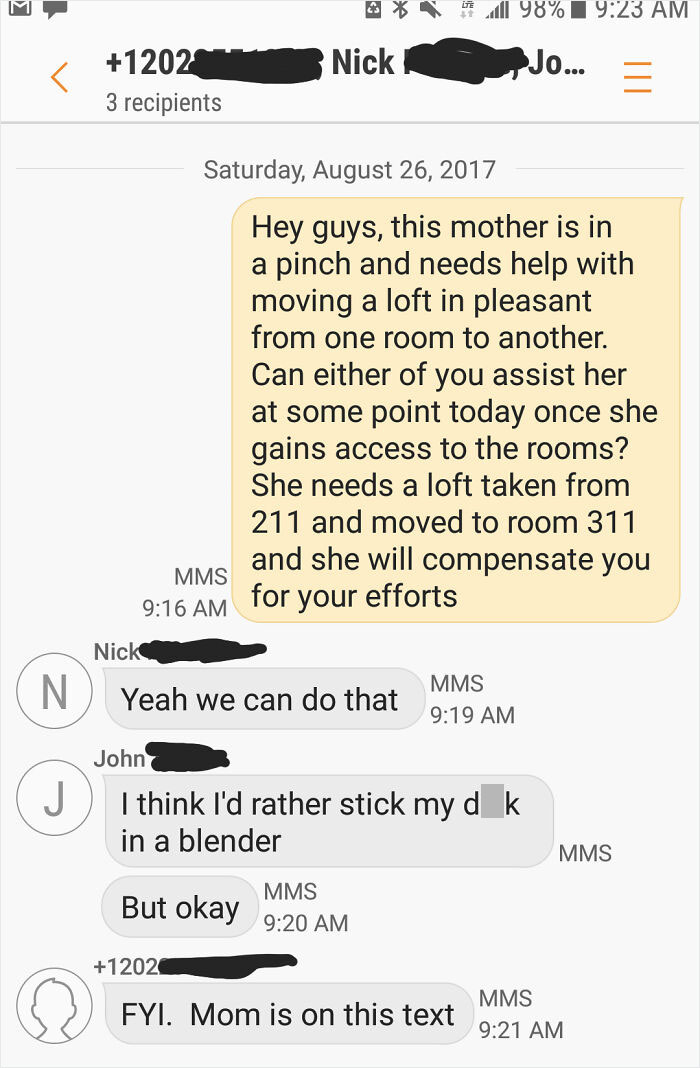
Task: Tap the unknown +1202 sender avatar
Action: point(54,1005)
